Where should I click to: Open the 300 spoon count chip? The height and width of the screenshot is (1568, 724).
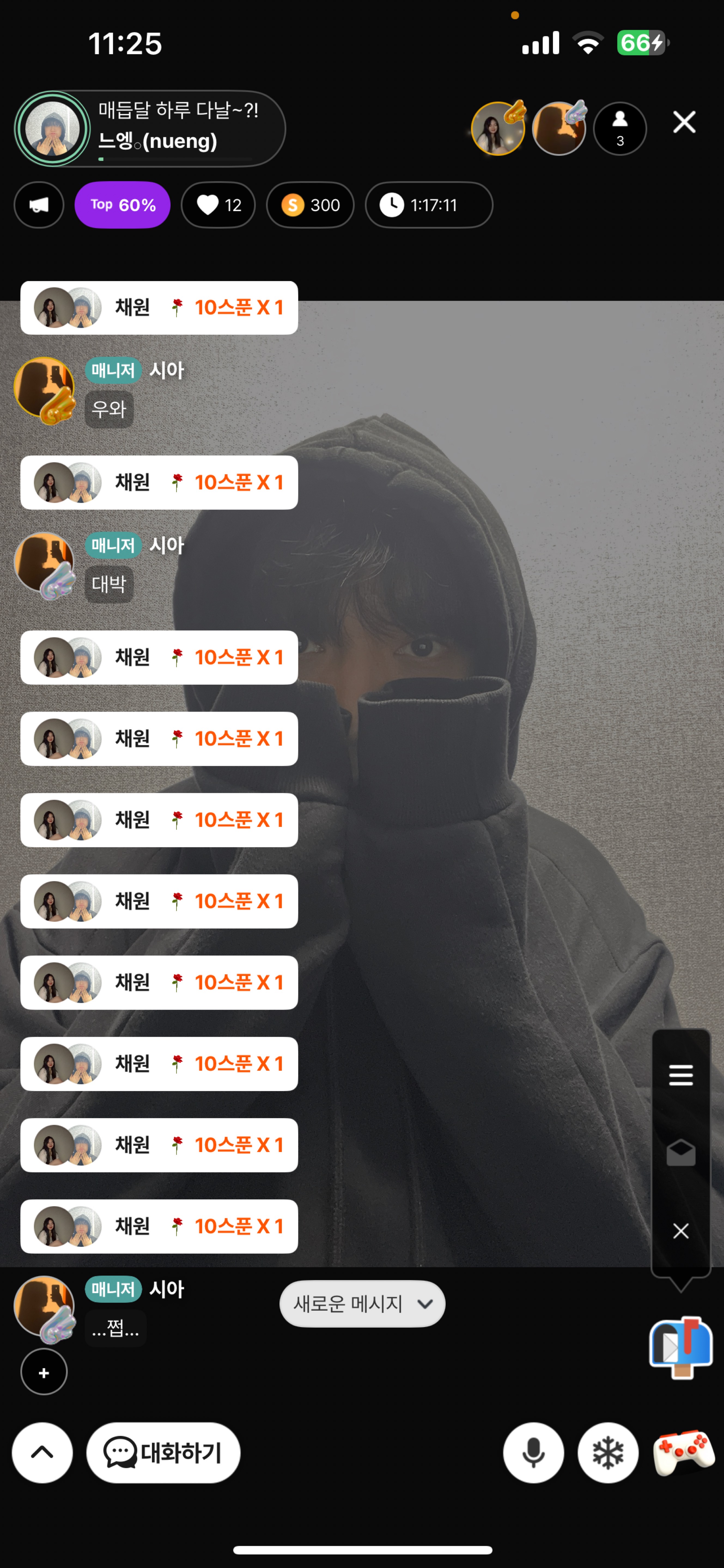(310, 205)
